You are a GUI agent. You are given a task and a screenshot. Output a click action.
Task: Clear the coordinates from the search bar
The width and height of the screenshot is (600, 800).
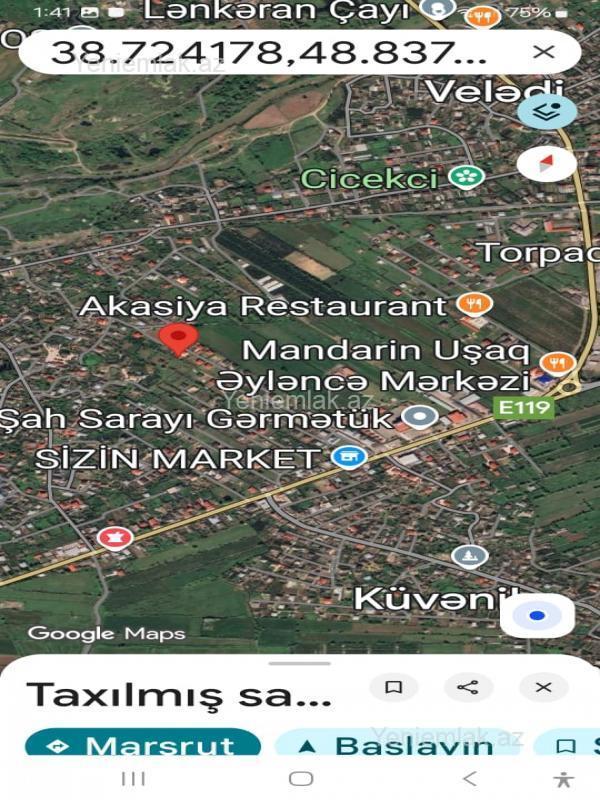tap(543, 52)
